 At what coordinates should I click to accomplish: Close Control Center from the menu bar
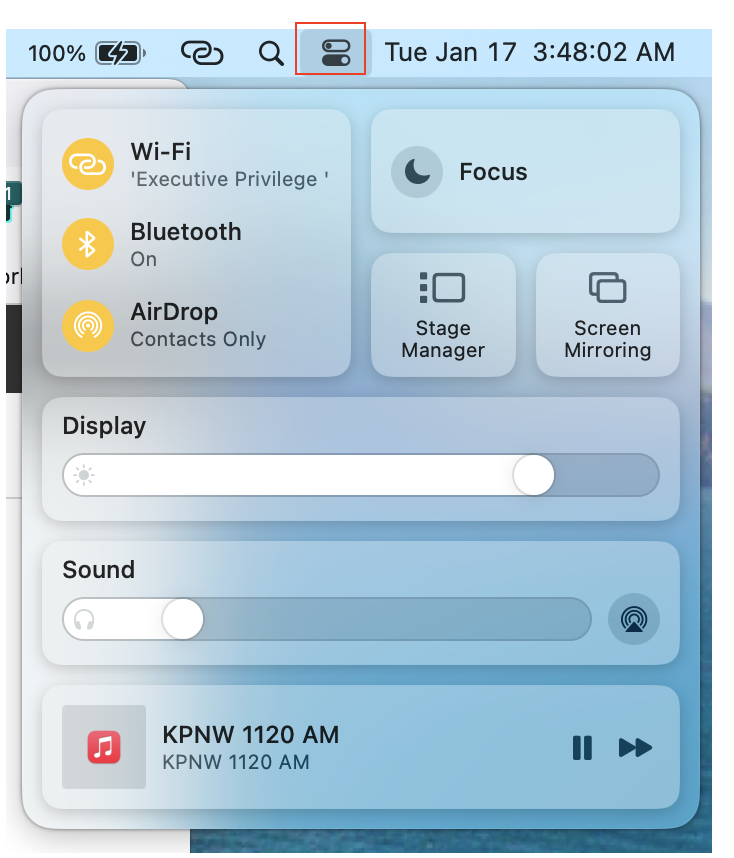click(x=335, y=53)
